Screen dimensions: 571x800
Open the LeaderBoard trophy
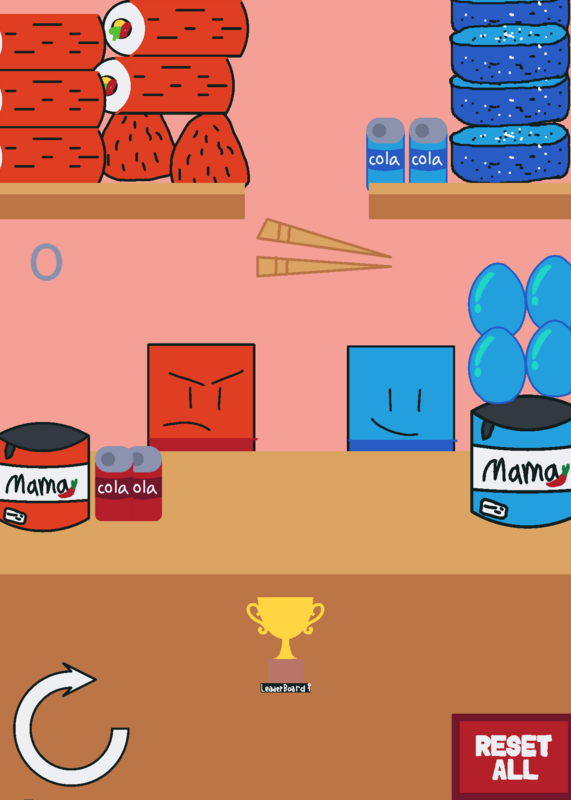(x=285, y=644)
